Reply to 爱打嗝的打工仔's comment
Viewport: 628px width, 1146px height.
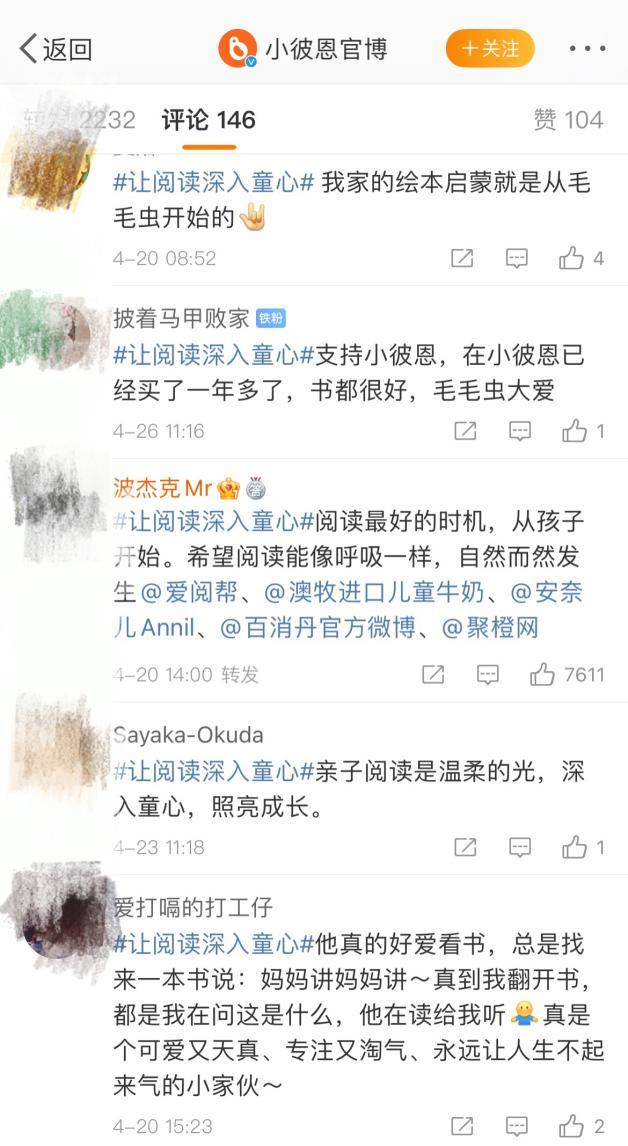point(516,1126)
